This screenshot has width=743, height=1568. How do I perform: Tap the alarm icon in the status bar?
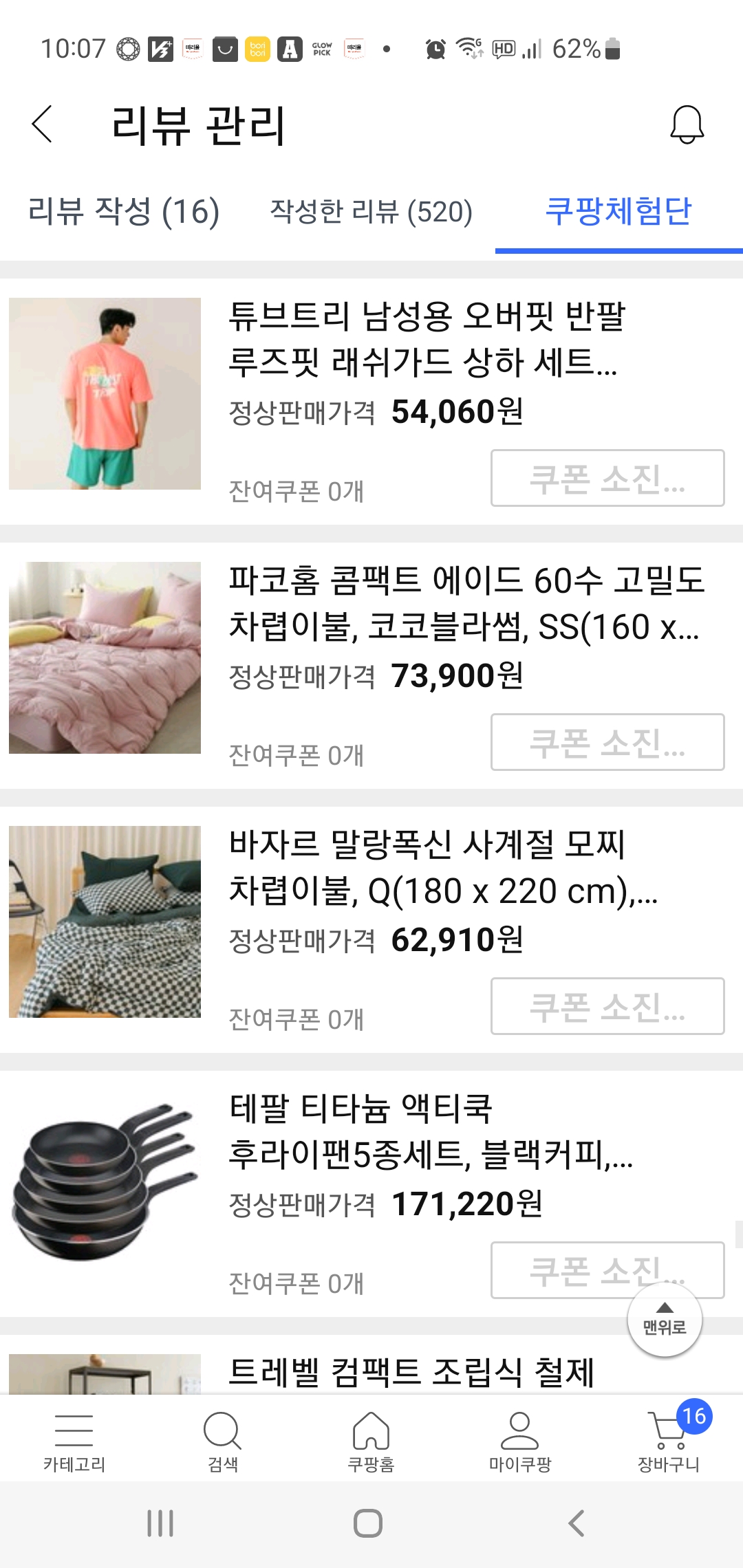coord(433,47)
